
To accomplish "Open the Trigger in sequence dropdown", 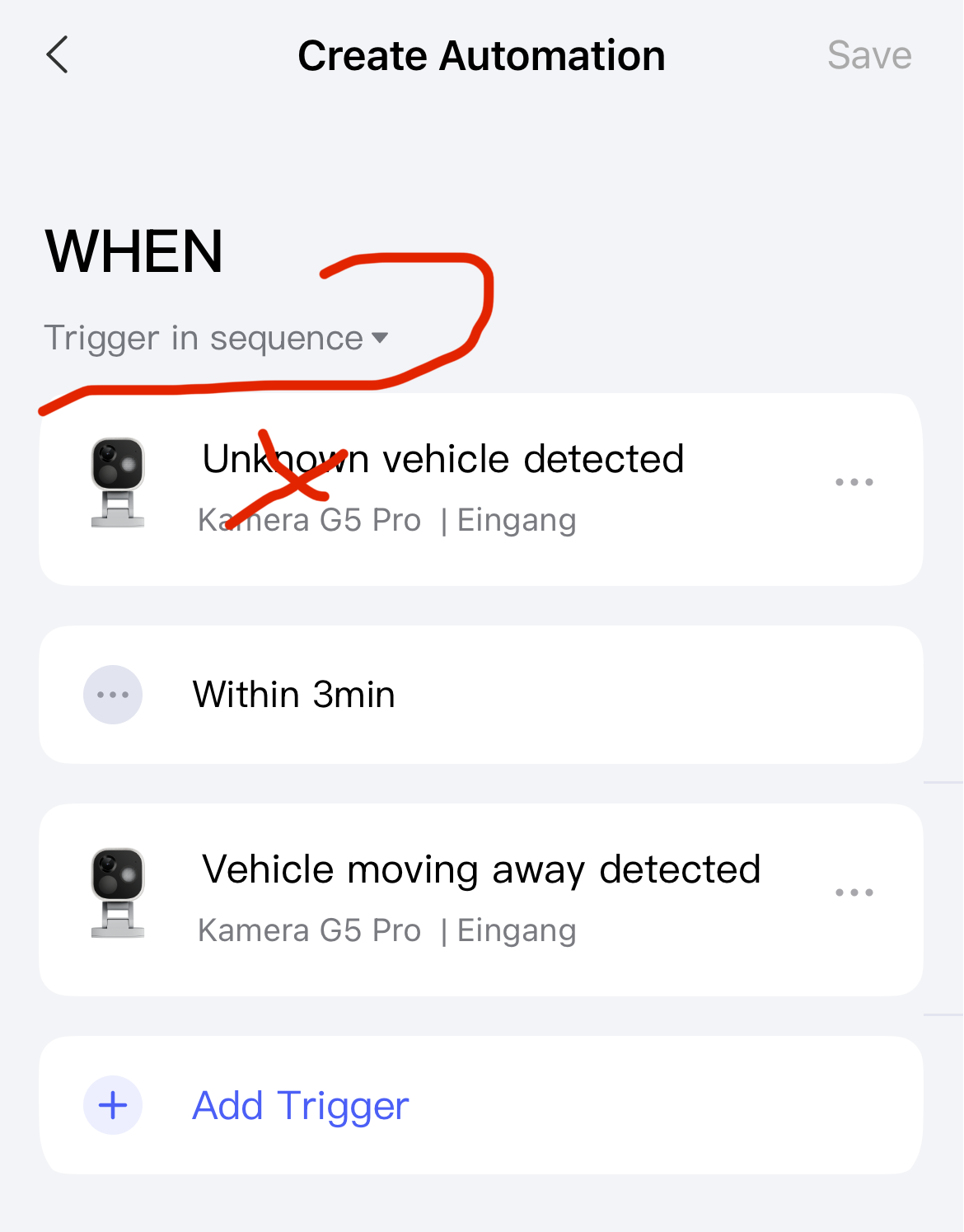I will point(216,338).
